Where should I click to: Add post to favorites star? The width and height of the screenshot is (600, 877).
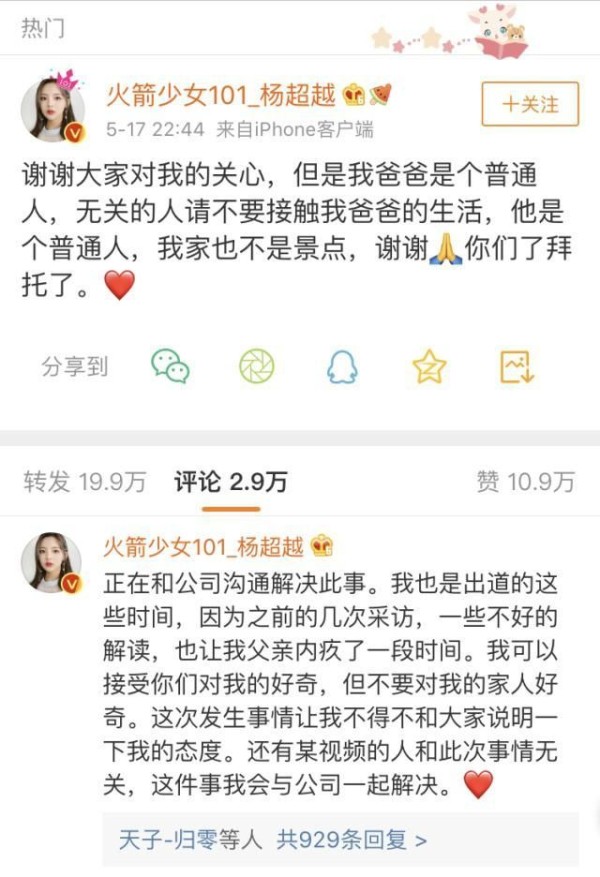coord(429,367)
